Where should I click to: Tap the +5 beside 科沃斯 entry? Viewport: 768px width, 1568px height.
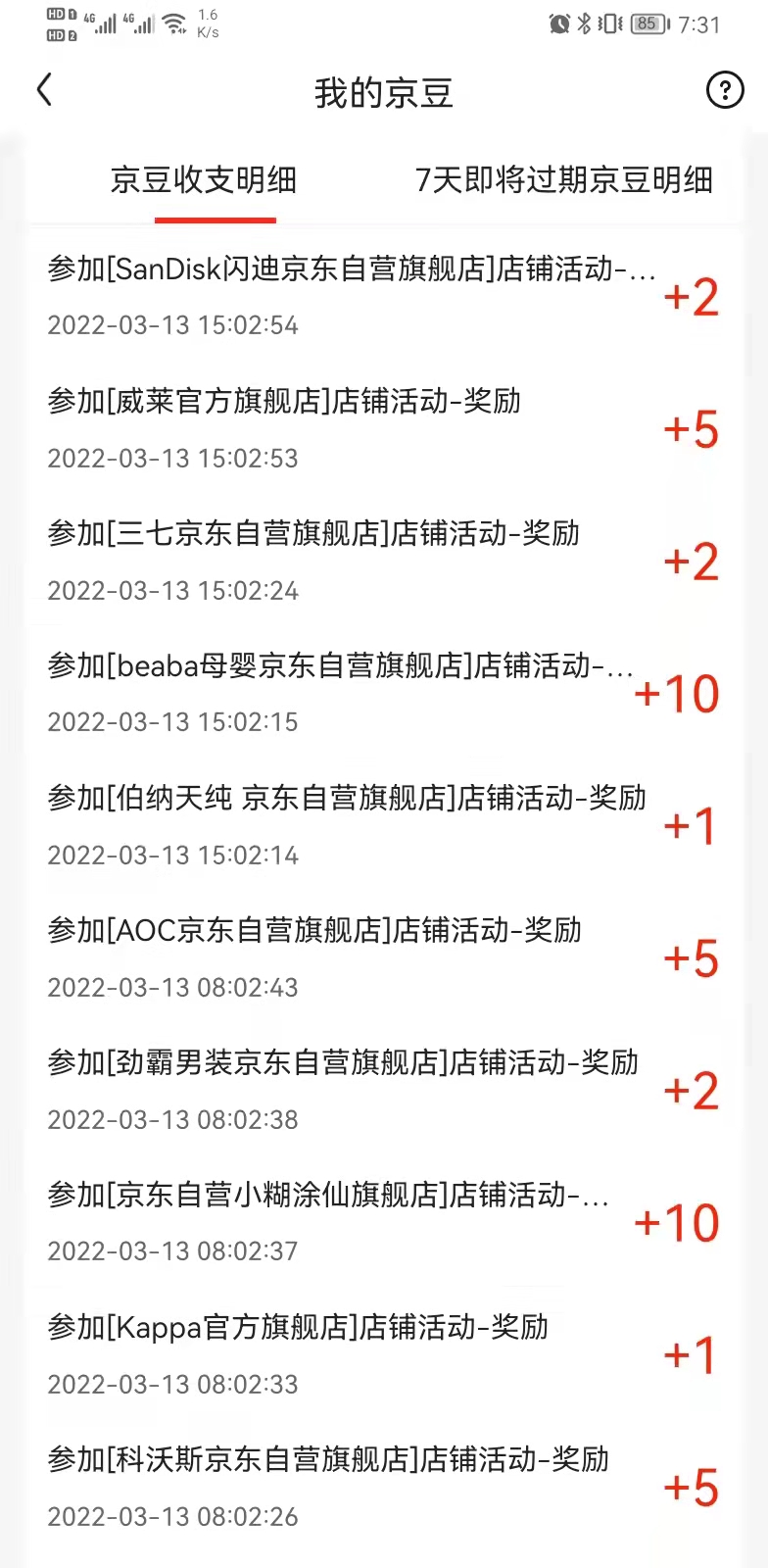pyautogui.click(x=691, y=1487)
